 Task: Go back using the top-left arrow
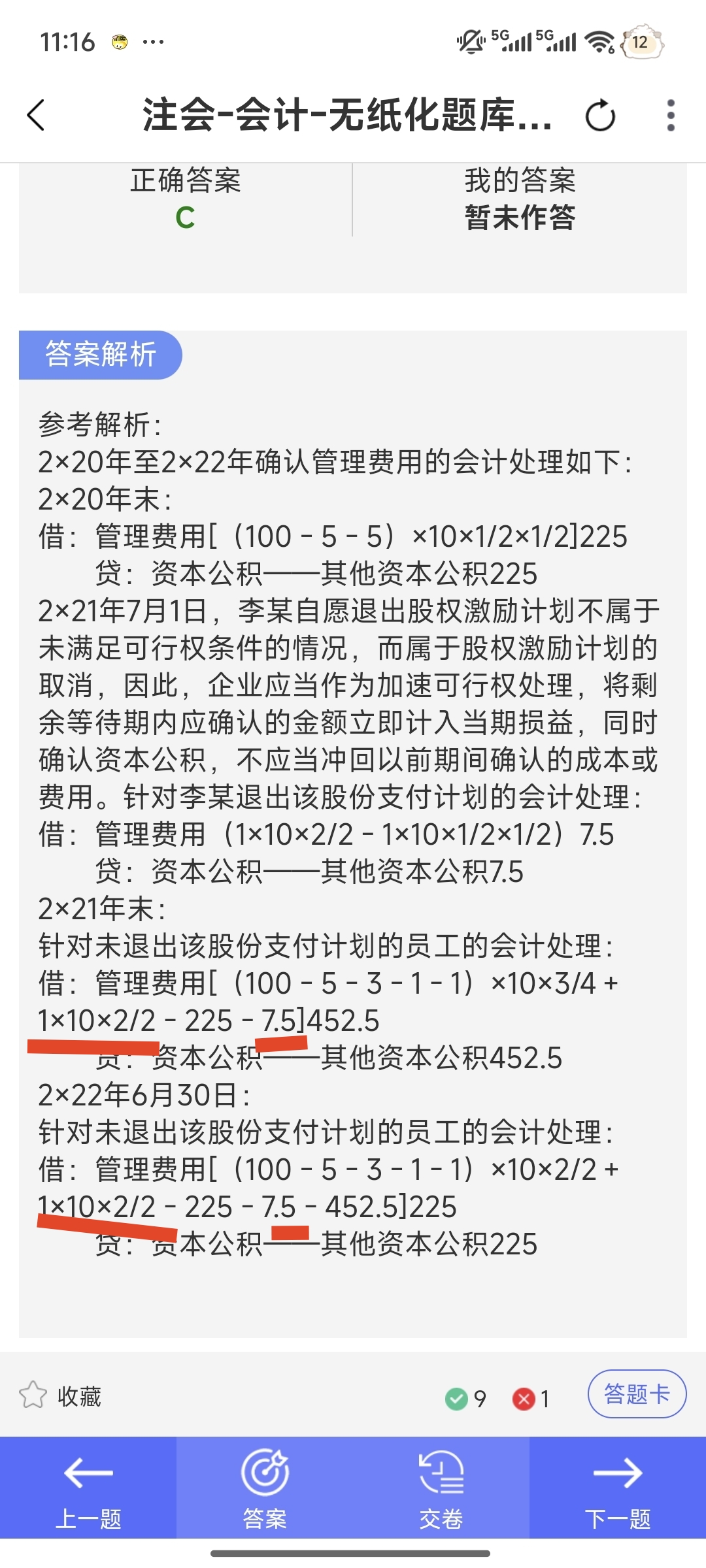(36, 116)
